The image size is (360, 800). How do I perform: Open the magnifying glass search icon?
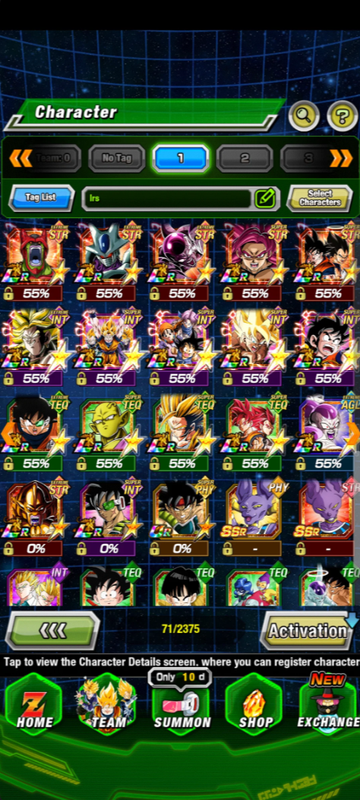point(304,116)
